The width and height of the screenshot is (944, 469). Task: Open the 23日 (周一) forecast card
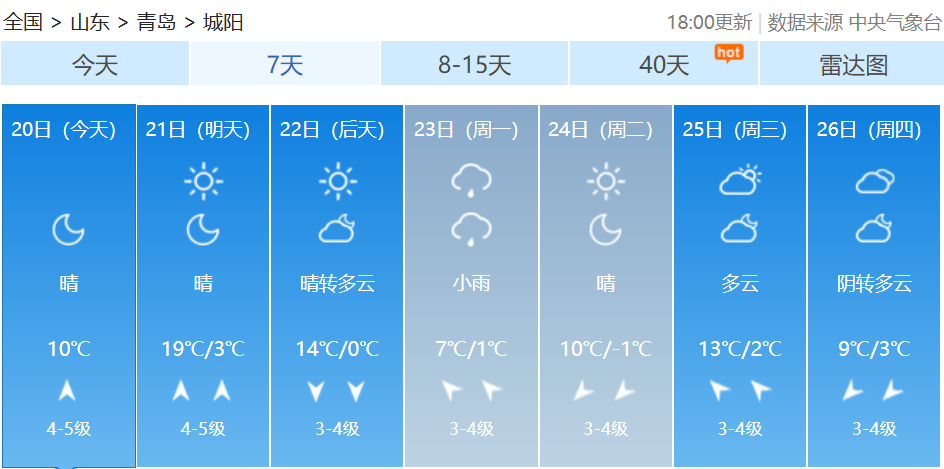coord(471,285)
